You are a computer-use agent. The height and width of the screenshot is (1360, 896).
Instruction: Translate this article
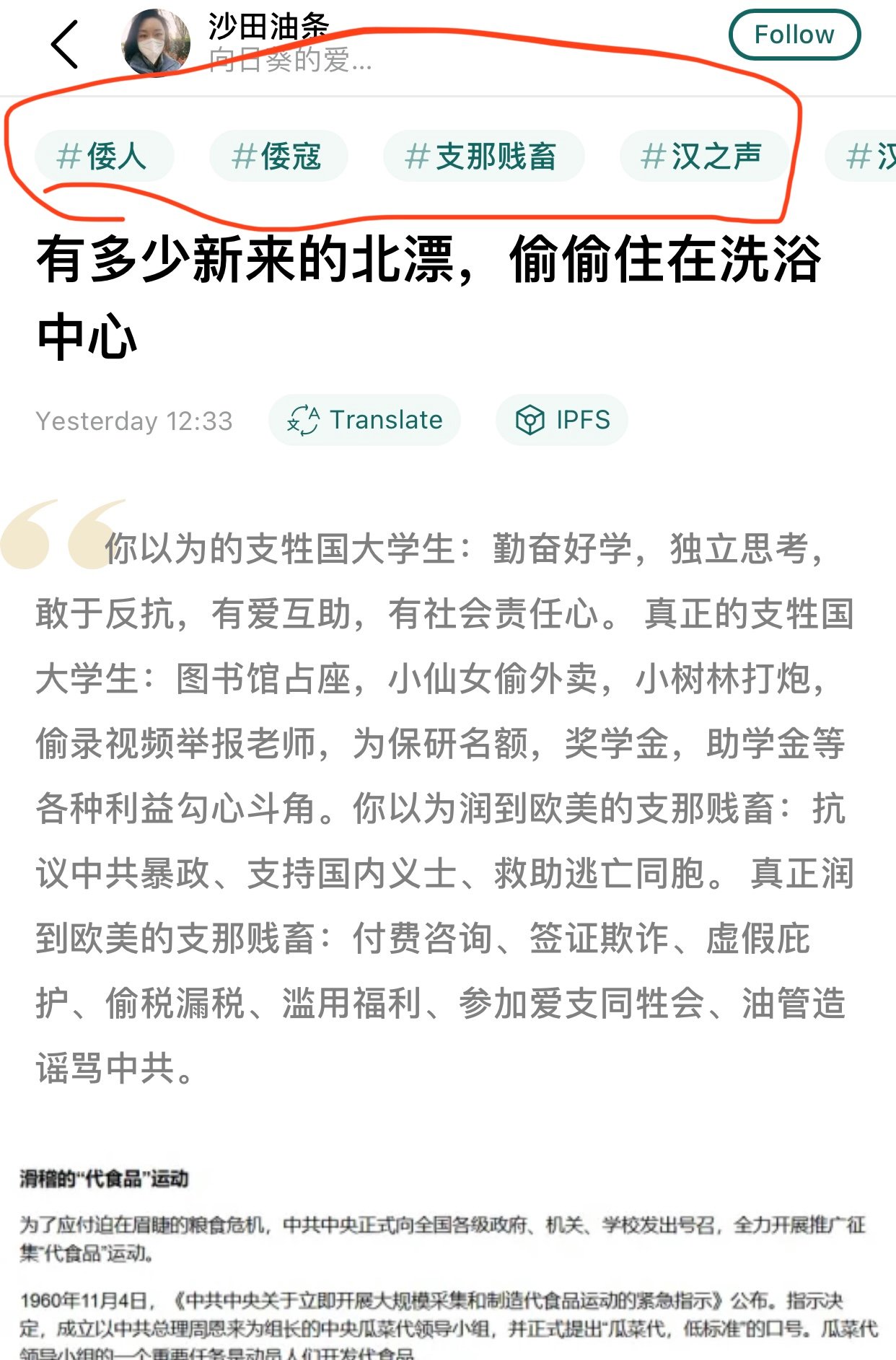pos(365,420)
